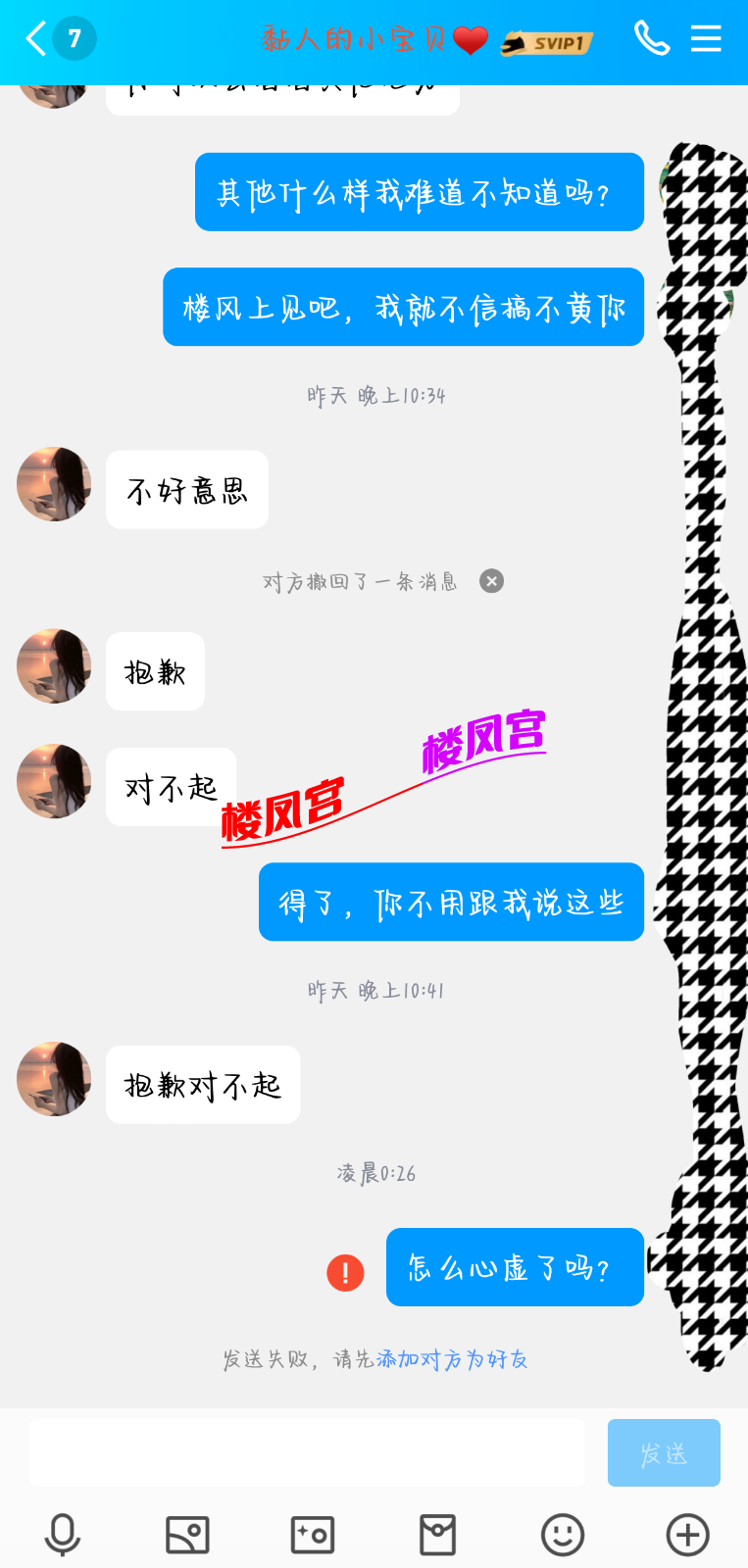
Task: Open the photo gallery picker
Action: coord(187,1535)
